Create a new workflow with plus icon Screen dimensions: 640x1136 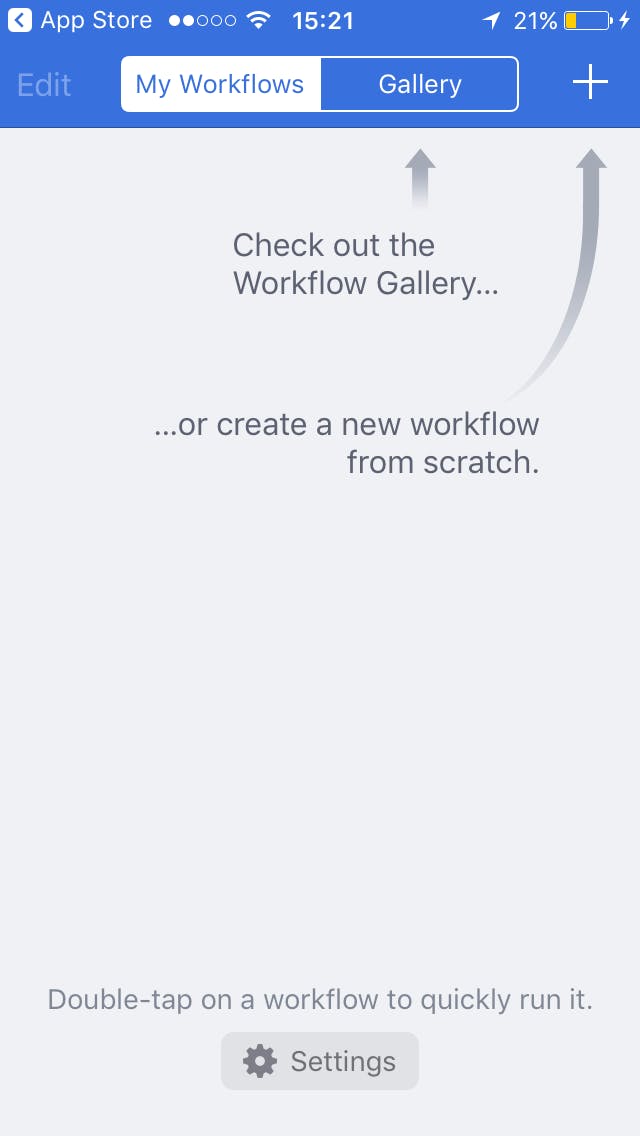point(590,82)
